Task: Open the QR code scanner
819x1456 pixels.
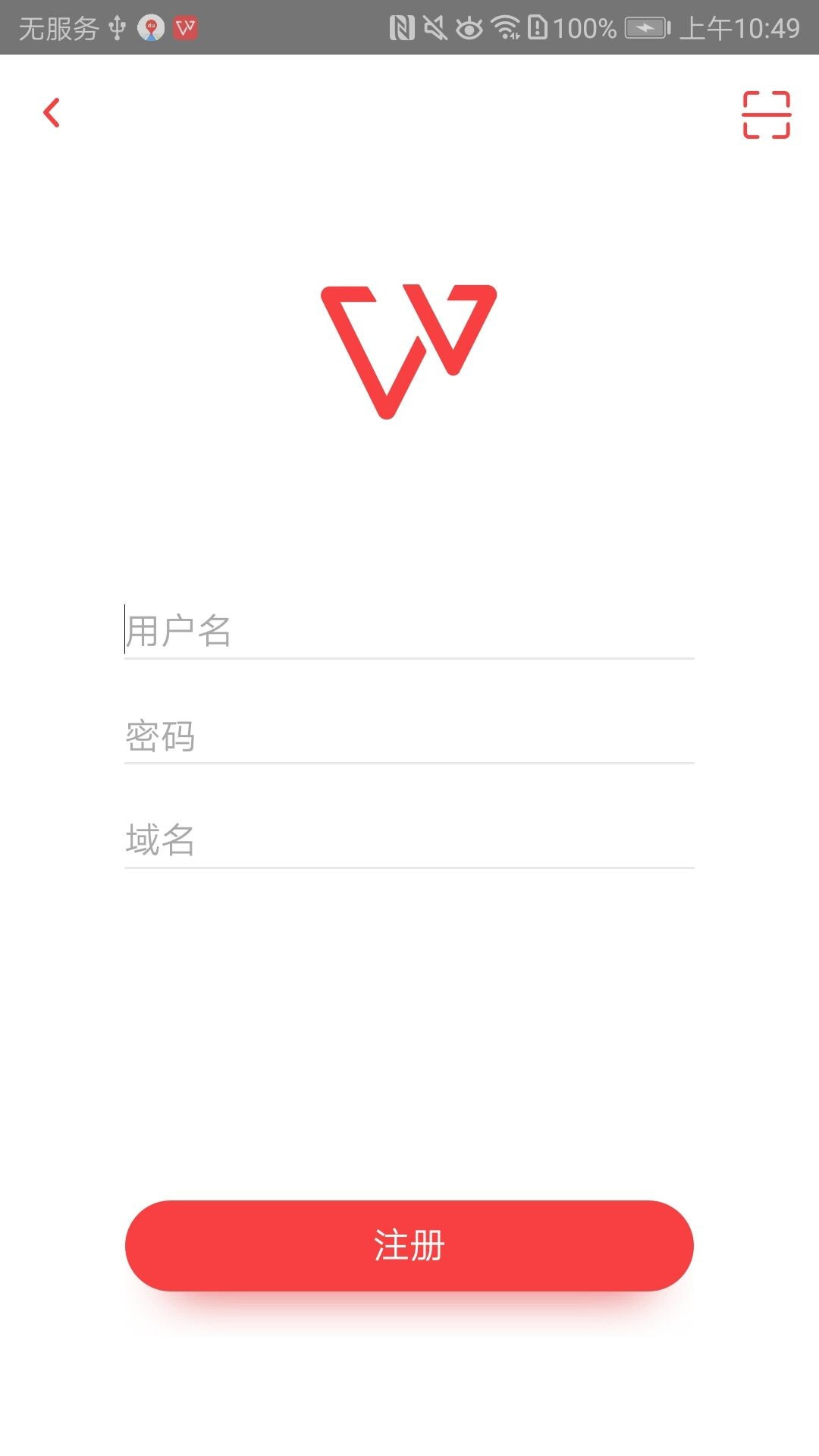Action: pos(766,115)
